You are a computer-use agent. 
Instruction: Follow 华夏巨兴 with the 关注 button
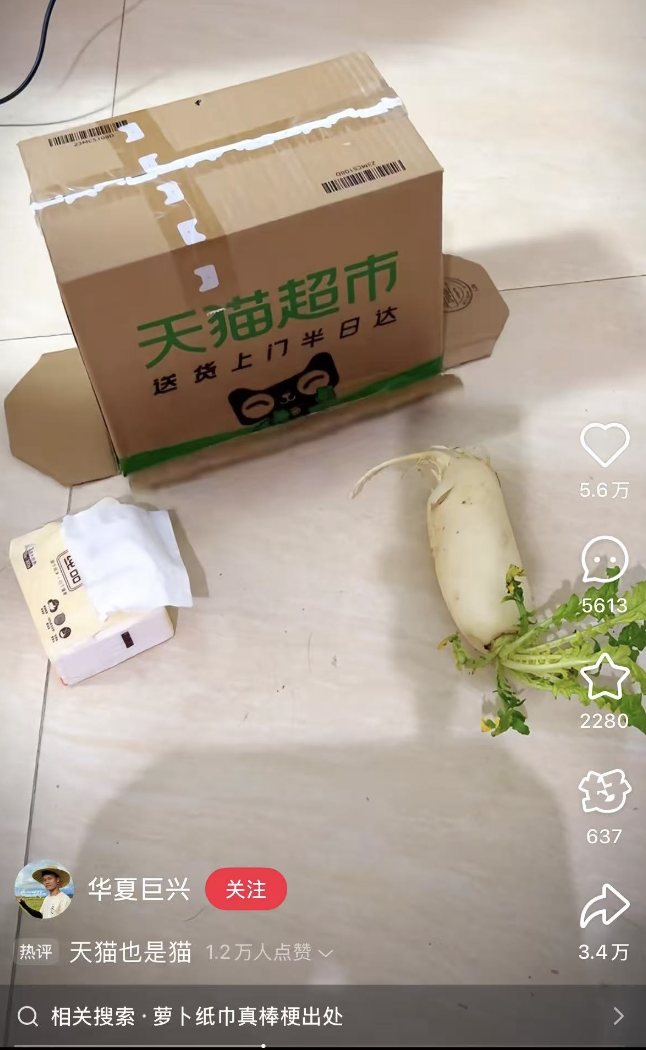[246, 889]
